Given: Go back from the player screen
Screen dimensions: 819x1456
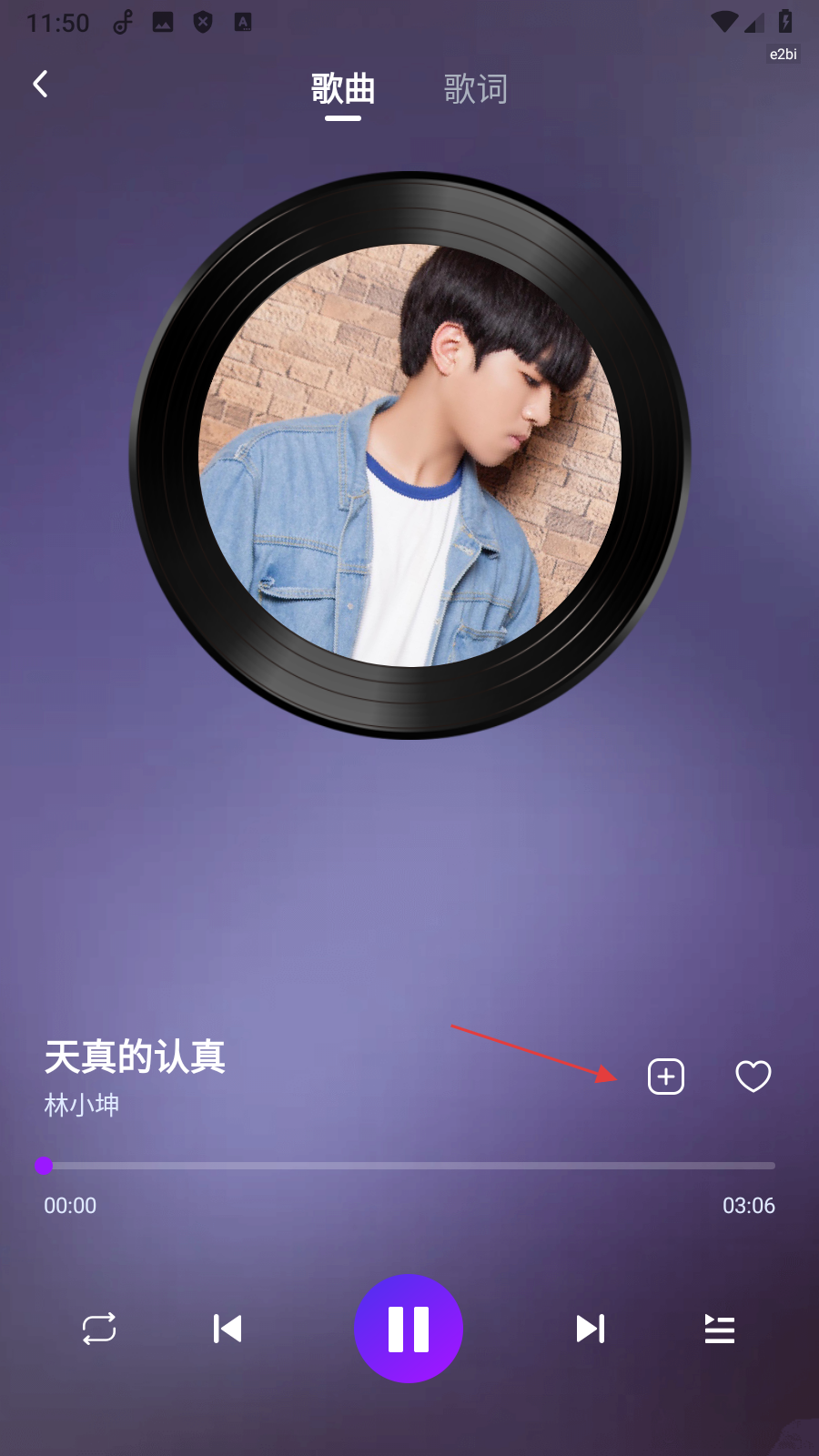Looking at the screenshot, I should point(40,85).
